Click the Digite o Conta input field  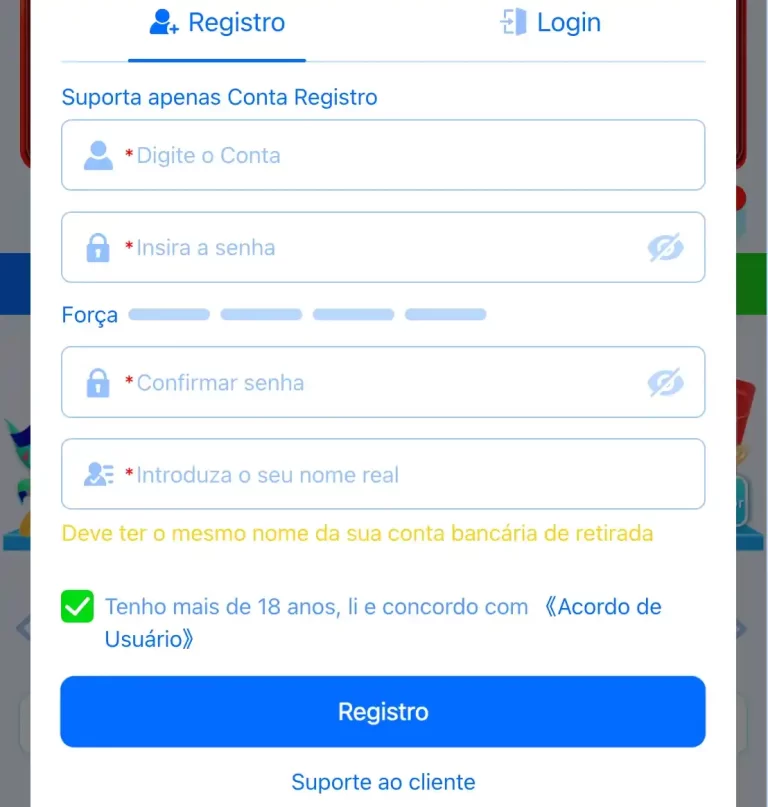click(x=383, y=155)
